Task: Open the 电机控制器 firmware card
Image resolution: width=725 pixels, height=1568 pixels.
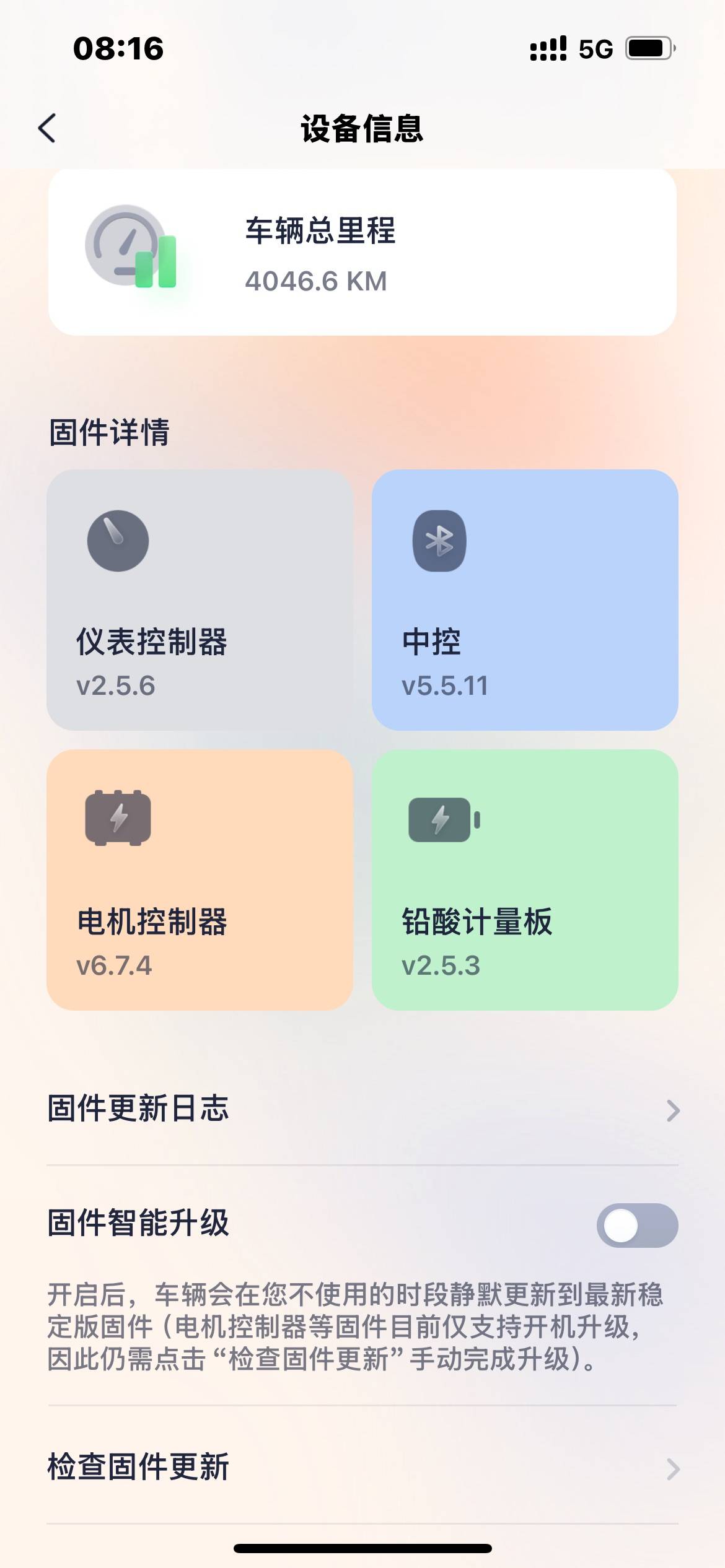Action: pyautogui.click(x=200, y=880)
